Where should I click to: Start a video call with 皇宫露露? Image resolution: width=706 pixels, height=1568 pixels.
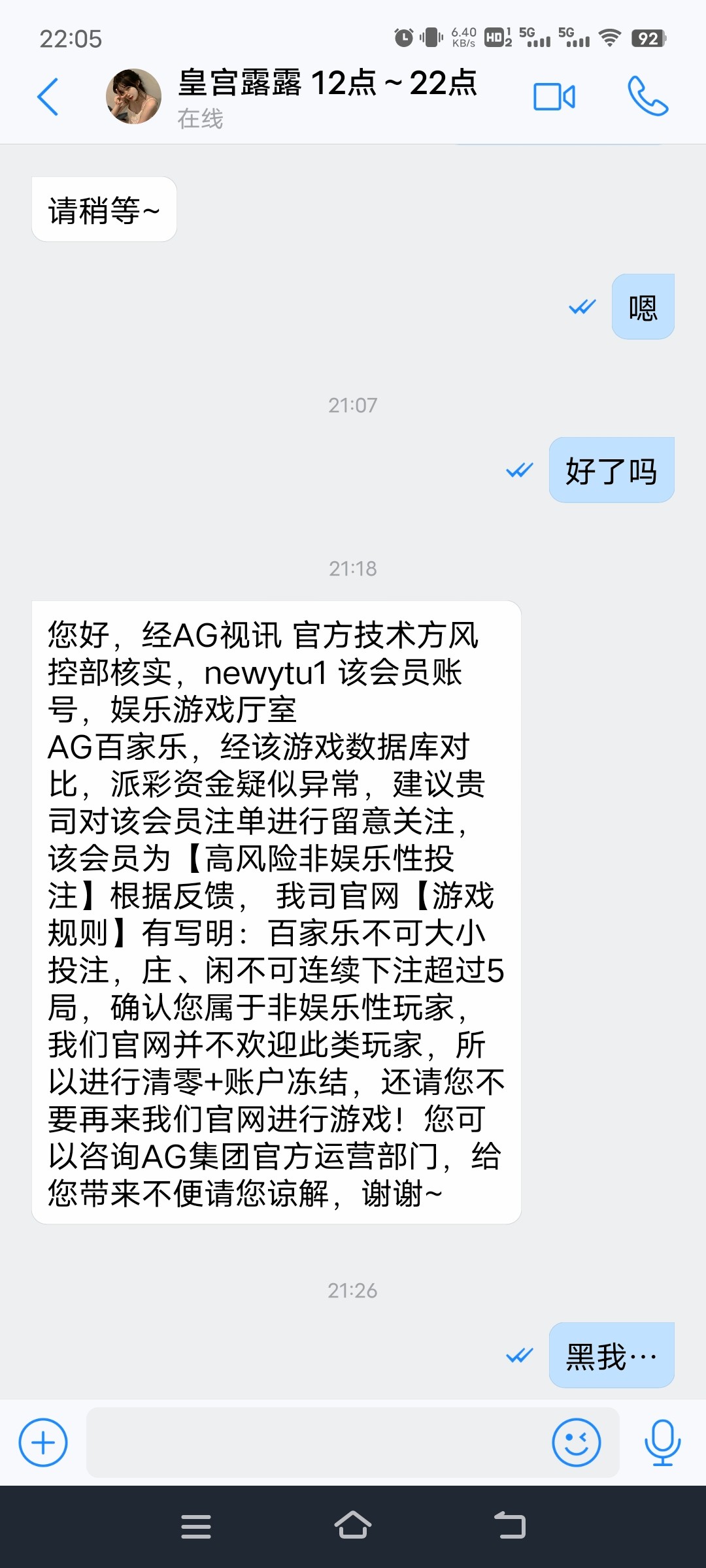pos(554,97)
